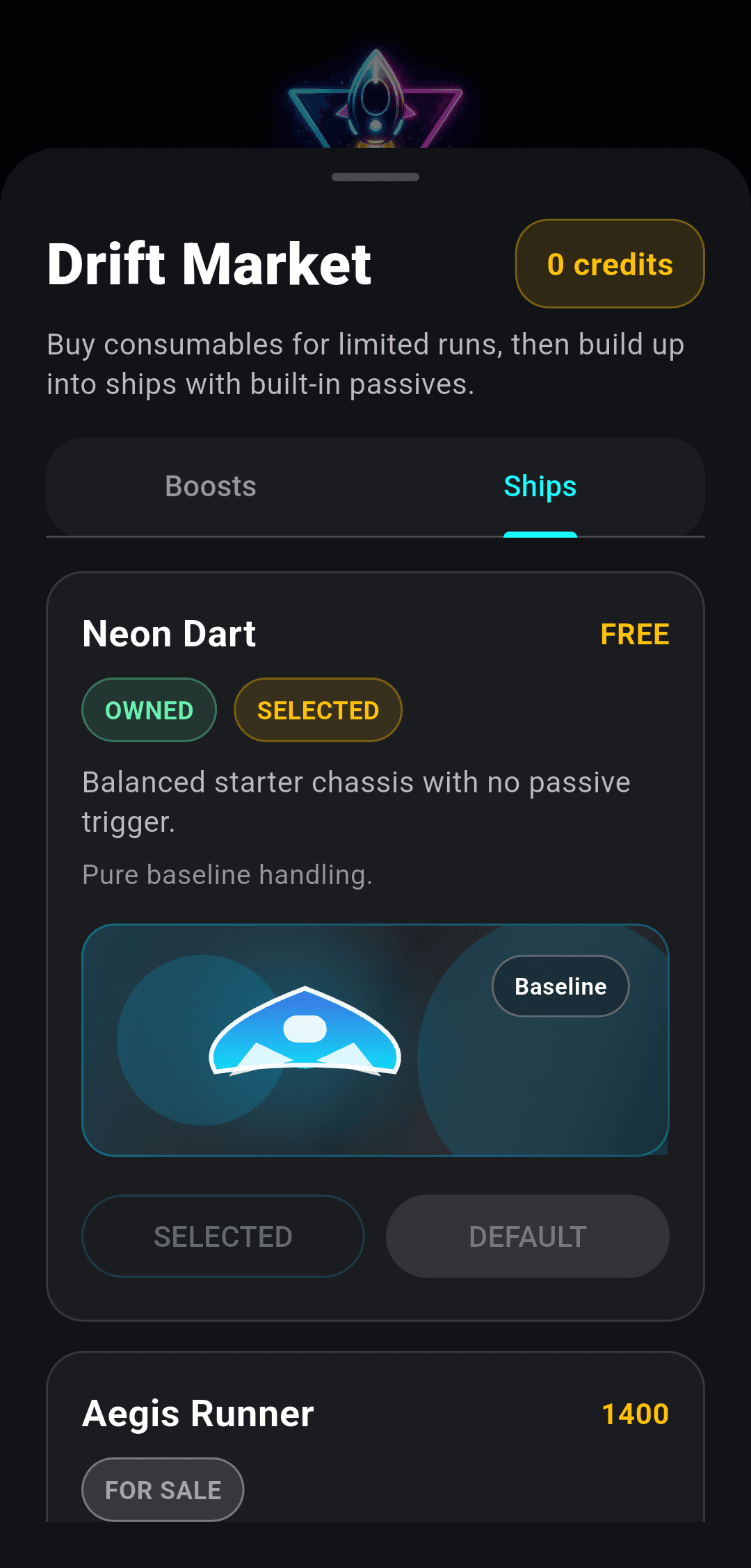Switch to the Ships tab
Viewport: 751px width, 1568px height.
pyautogui.click(x=540, y=487)
